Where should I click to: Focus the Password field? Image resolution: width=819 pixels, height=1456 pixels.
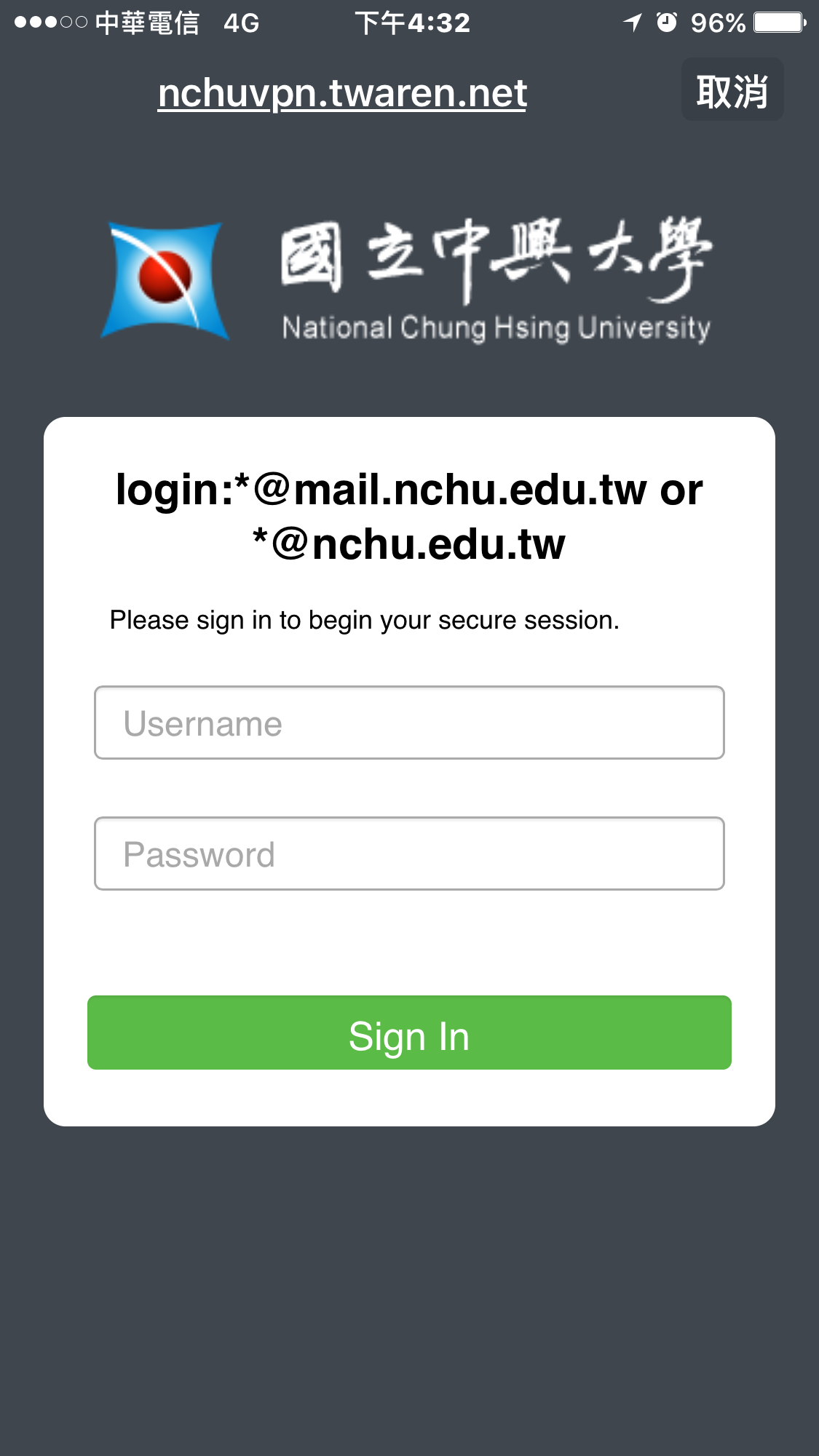coord(409,854)
